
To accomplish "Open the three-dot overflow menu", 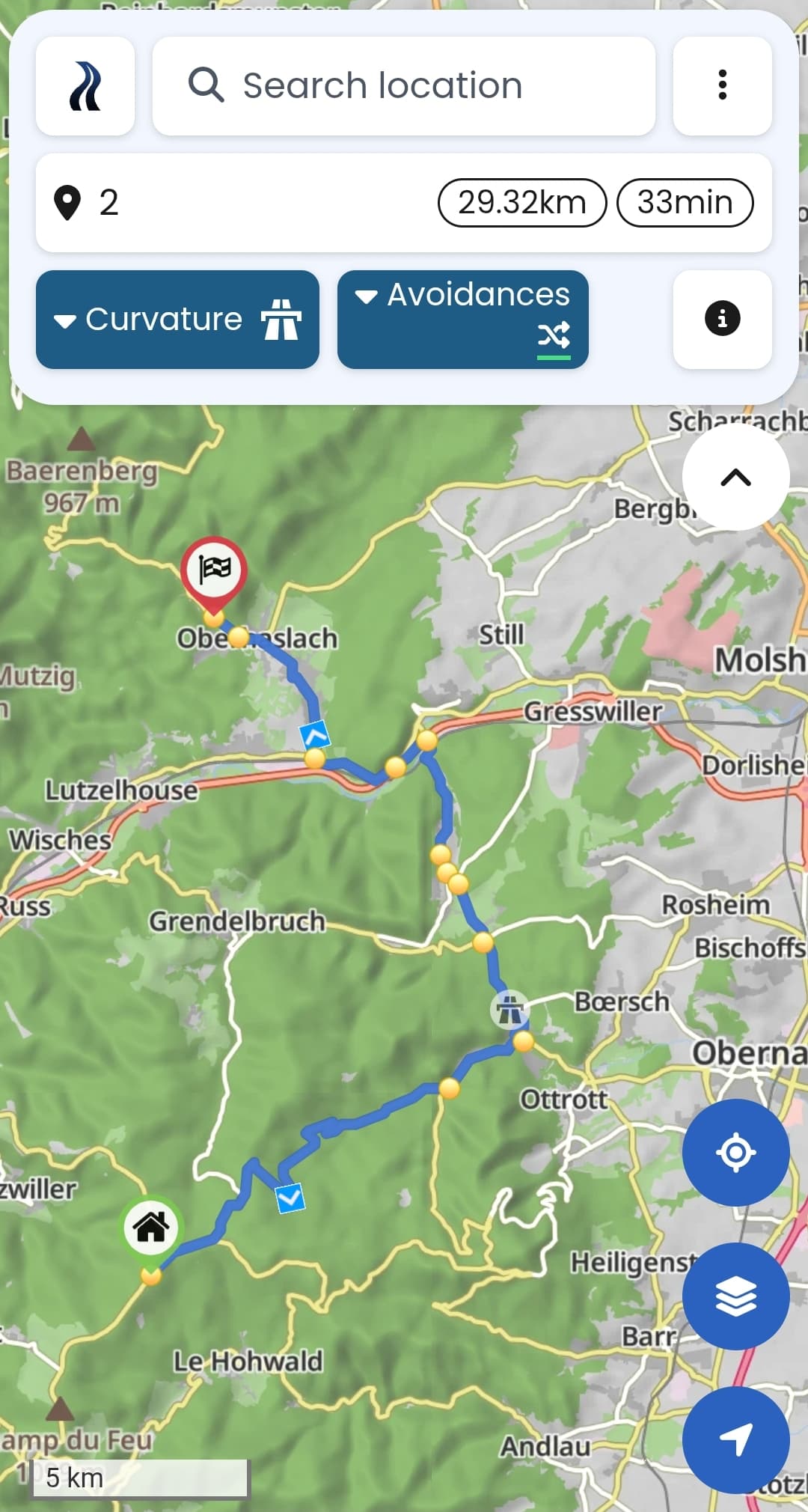I will click(x=722, y=86).
